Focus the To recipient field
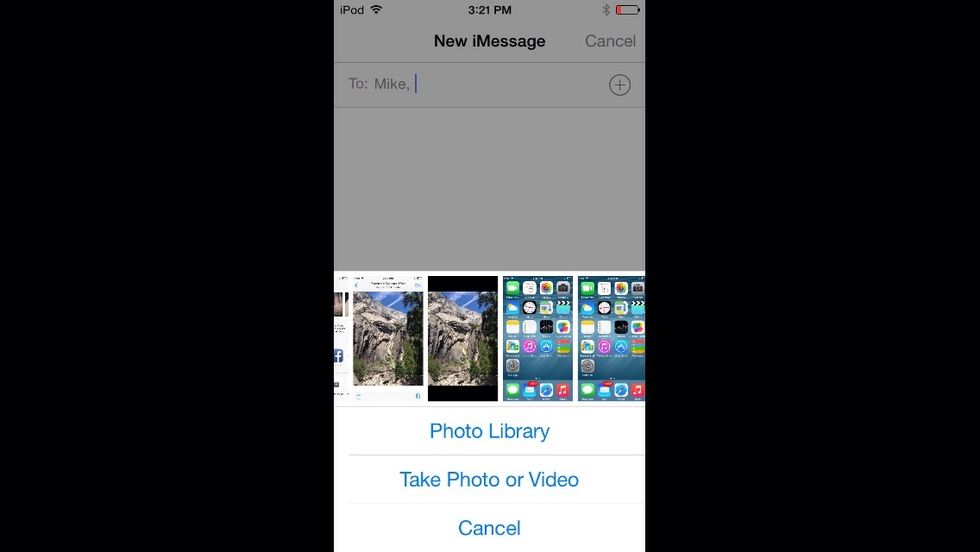Viewport: 980px width, 552px height. [x=500, y=85]
